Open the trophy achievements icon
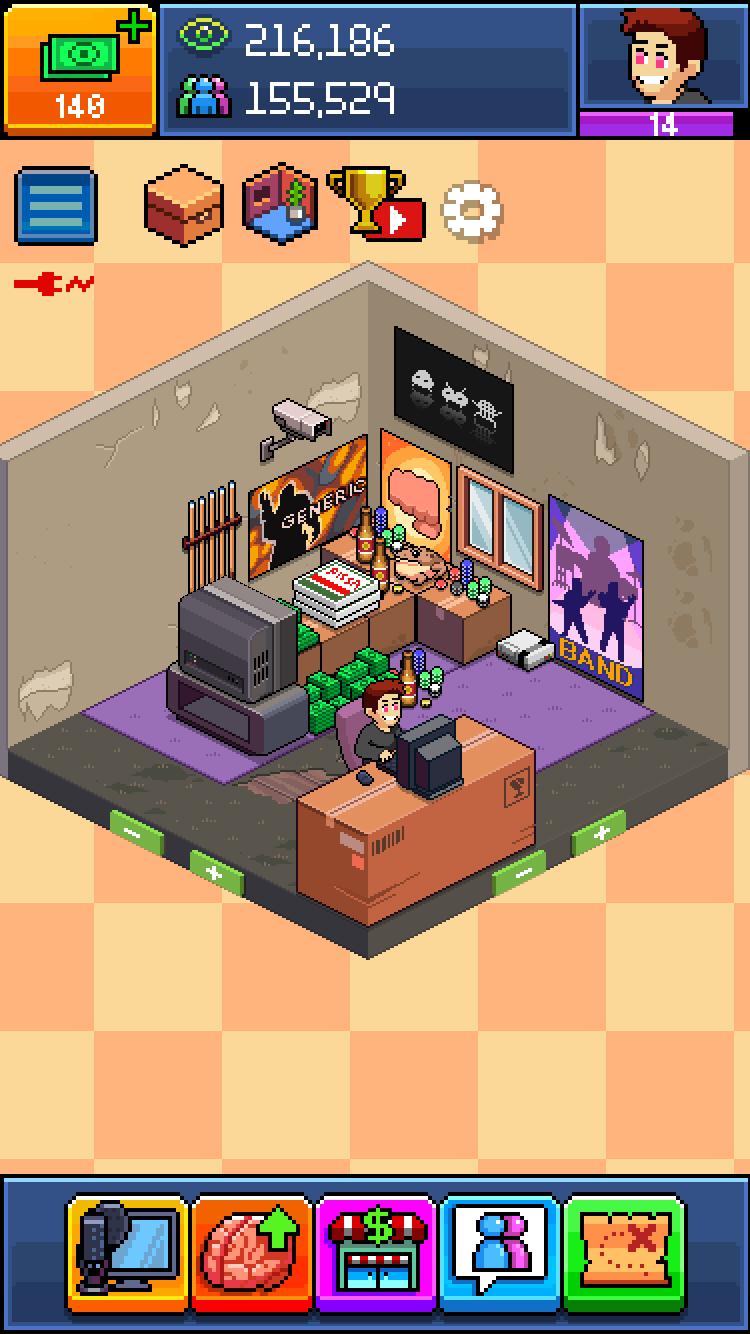Viewport: 750px width, 1334px height. tap(375, 203)
